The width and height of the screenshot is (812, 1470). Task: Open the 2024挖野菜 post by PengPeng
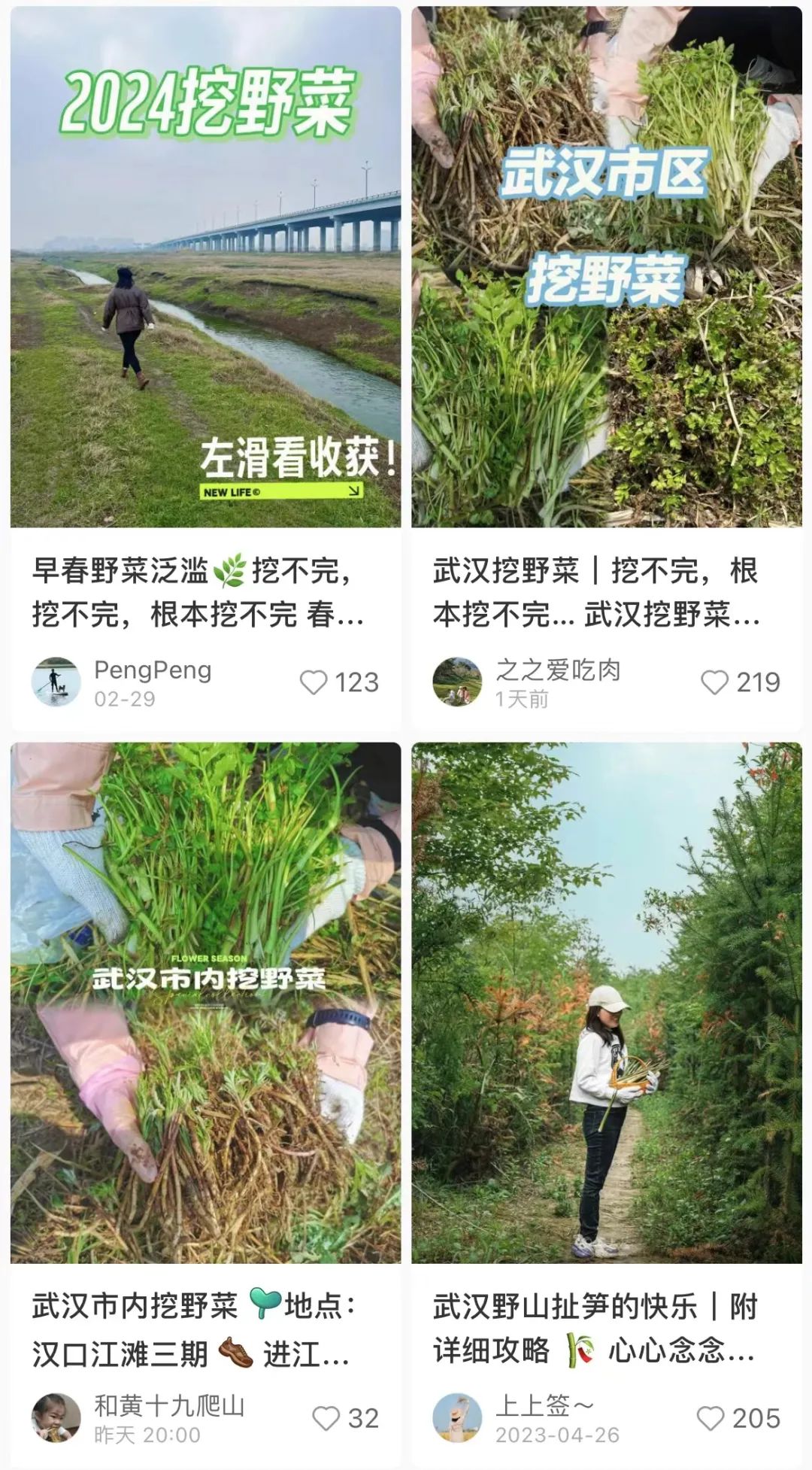pos(205,267)
